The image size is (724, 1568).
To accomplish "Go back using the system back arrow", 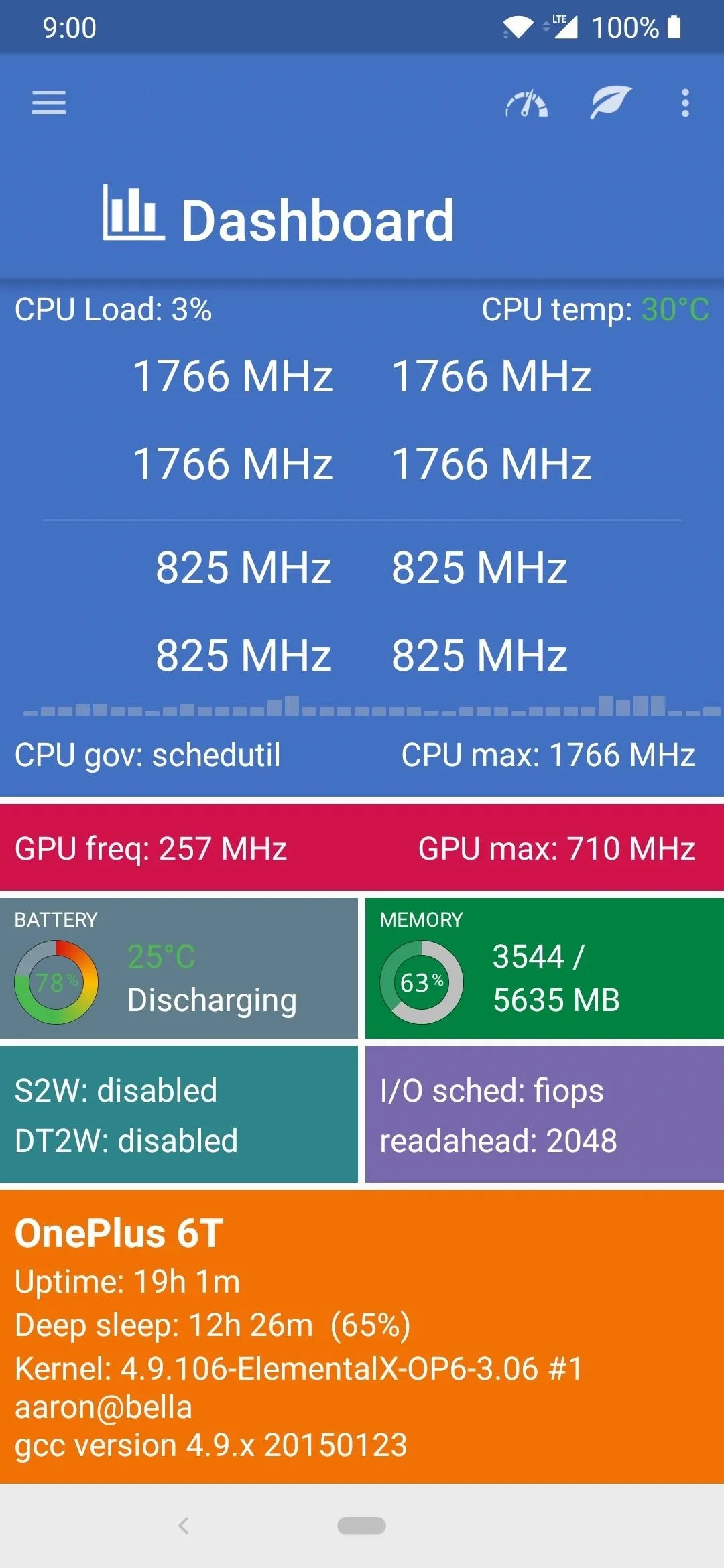I will [183, 1526].
